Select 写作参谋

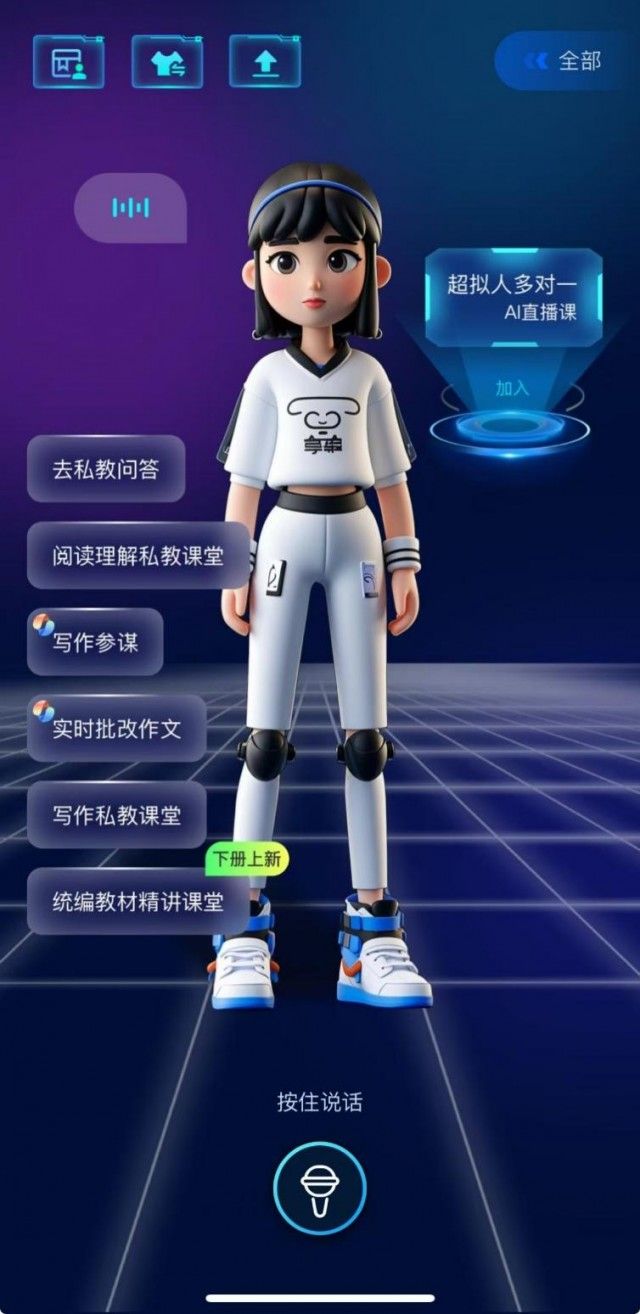[x=96, y=642]
